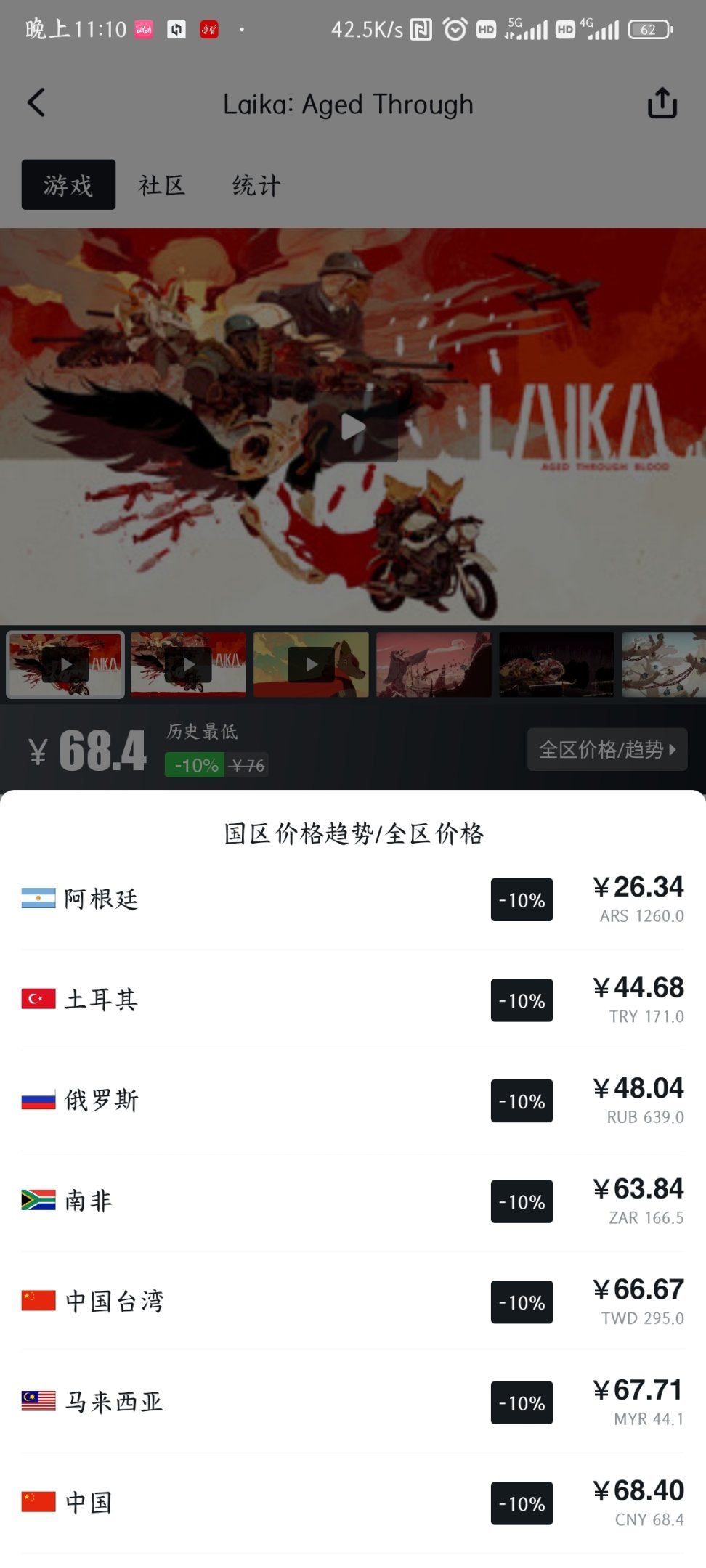This screenshot has width=706, height=1568.
Task: Select the third video thumbnail with the fox
Action: tap(311, 664)
